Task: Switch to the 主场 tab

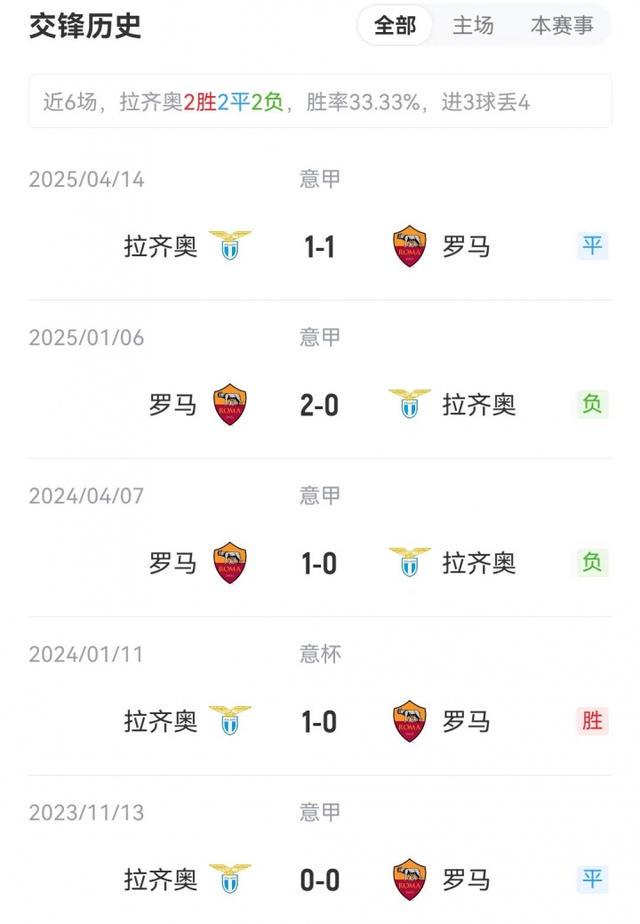Action: (x=473, y=26)
